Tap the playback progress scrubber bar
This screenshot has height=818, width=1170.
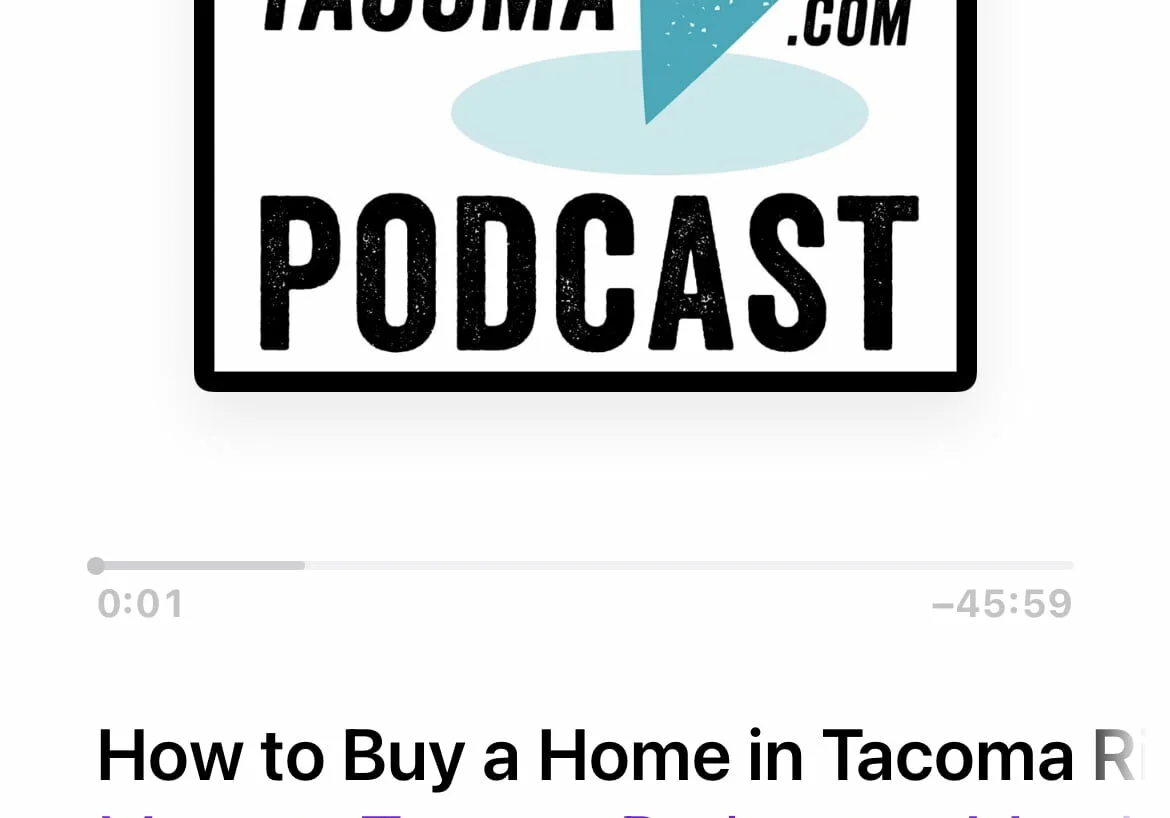tap(582, 566)
